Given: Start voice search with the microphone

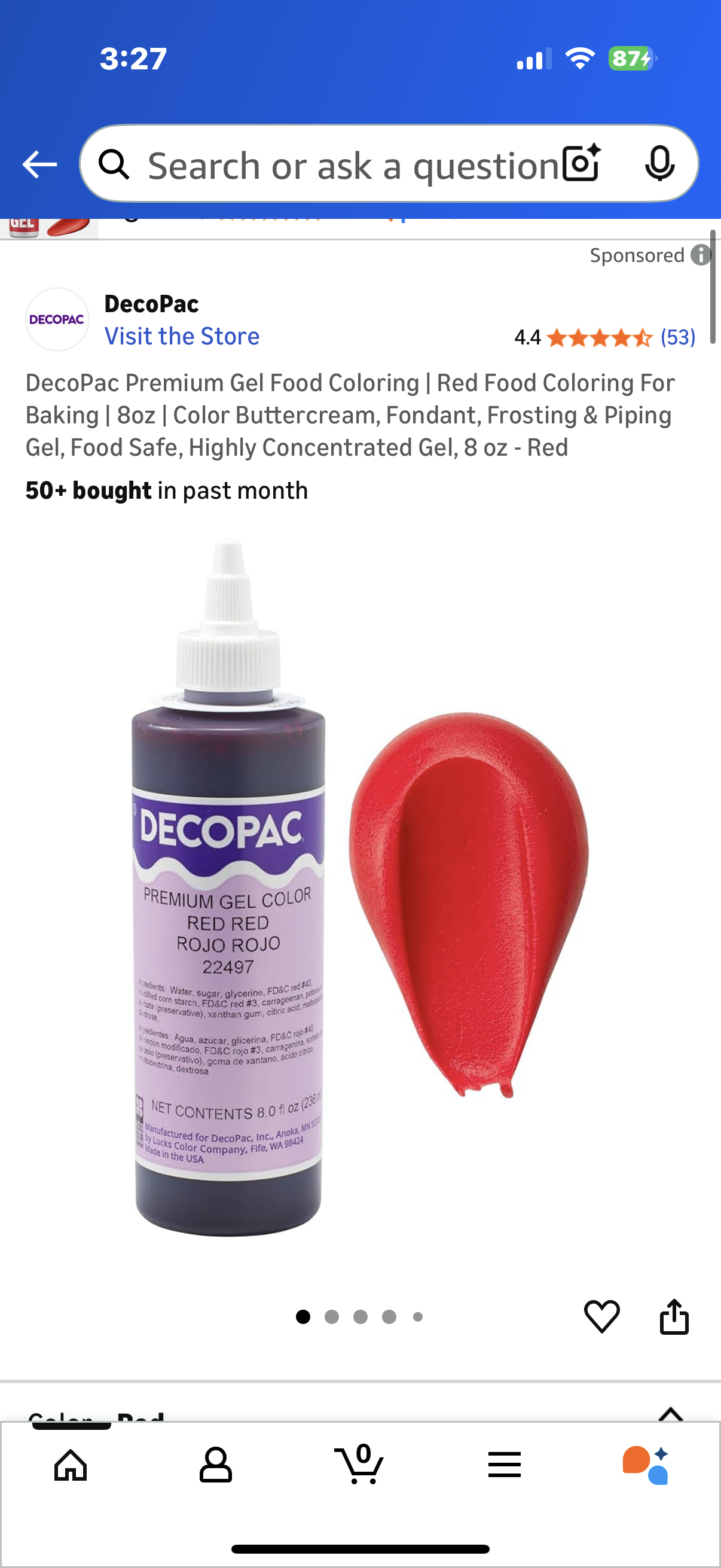Looking at the screenshot, I should click(659, 163).
